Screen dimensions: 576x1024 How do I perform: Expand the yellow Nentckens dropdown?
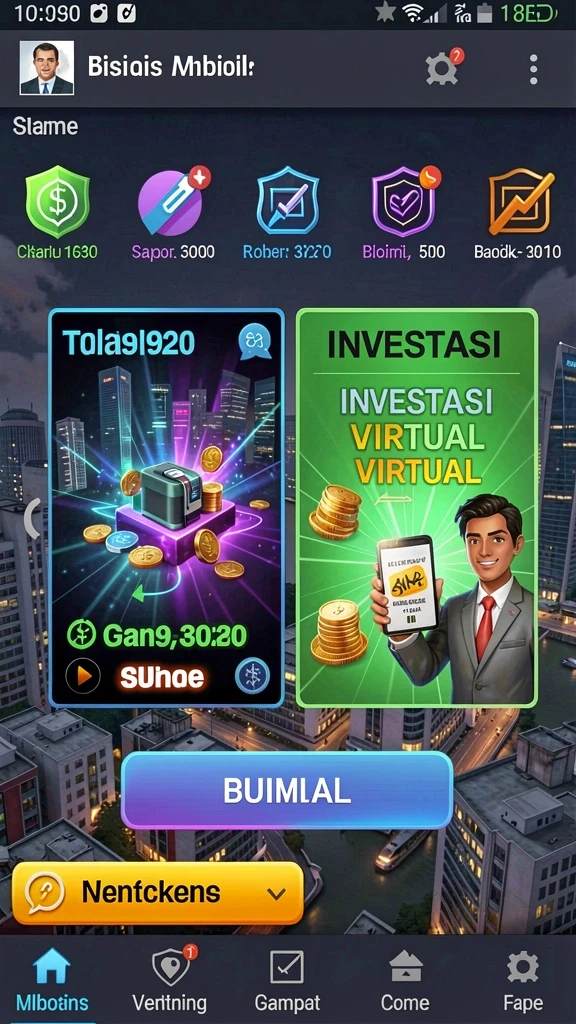(157, 893)
